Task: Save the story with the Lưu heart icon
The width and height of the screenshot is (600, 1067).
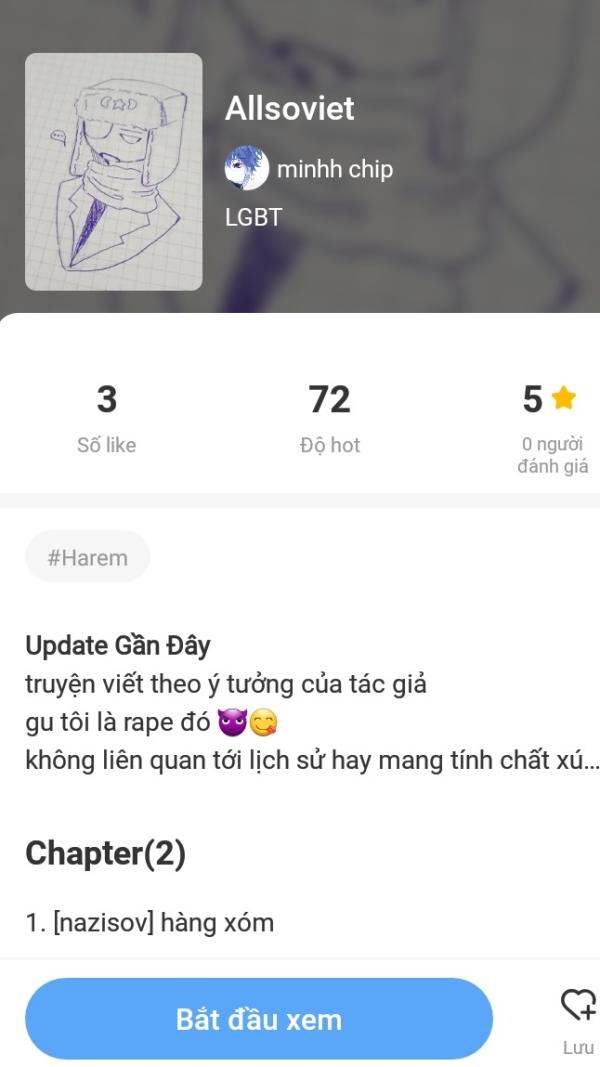Action: 577,1006
